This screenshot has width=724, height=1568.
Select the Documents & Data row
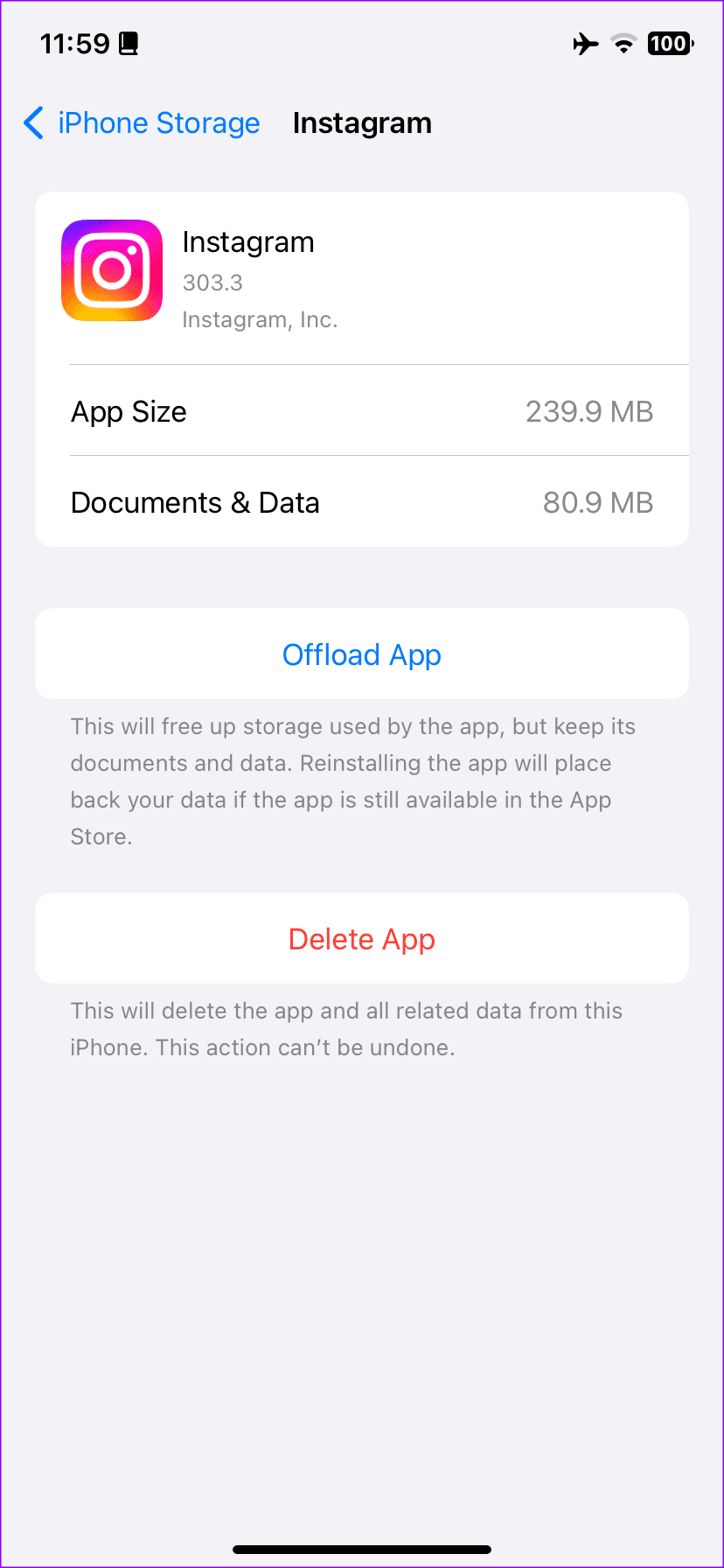(362, 501)
